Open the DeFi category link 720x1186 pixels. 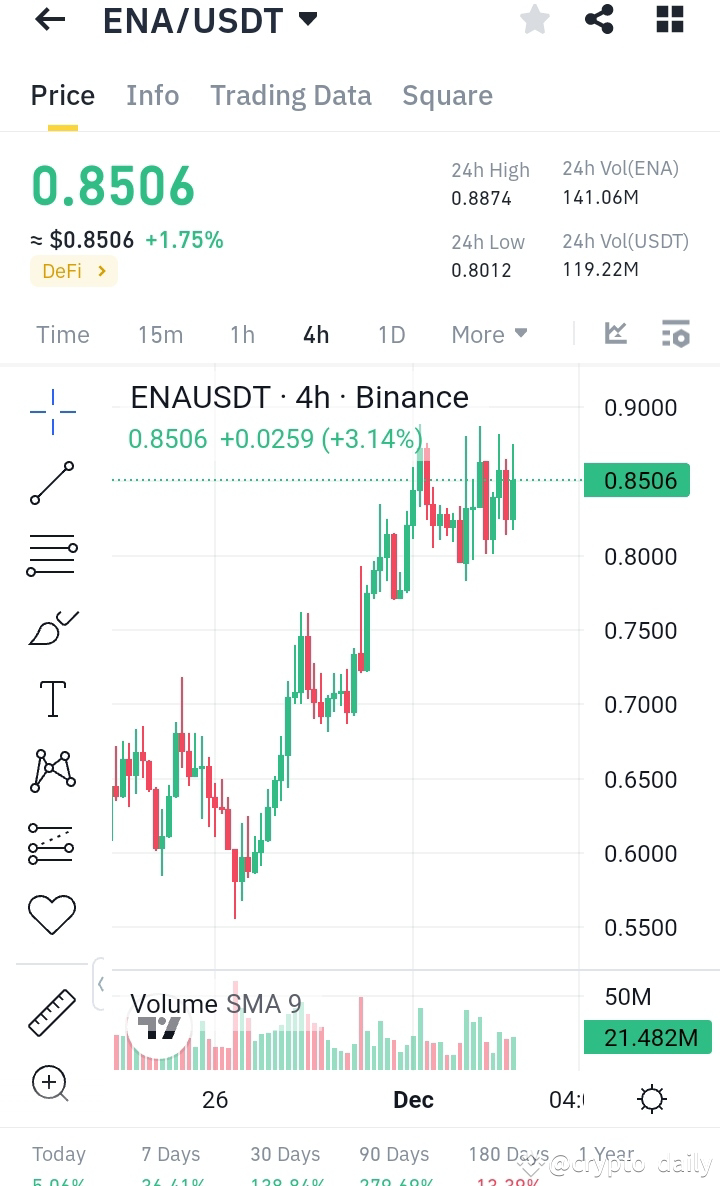click(73, 271)
